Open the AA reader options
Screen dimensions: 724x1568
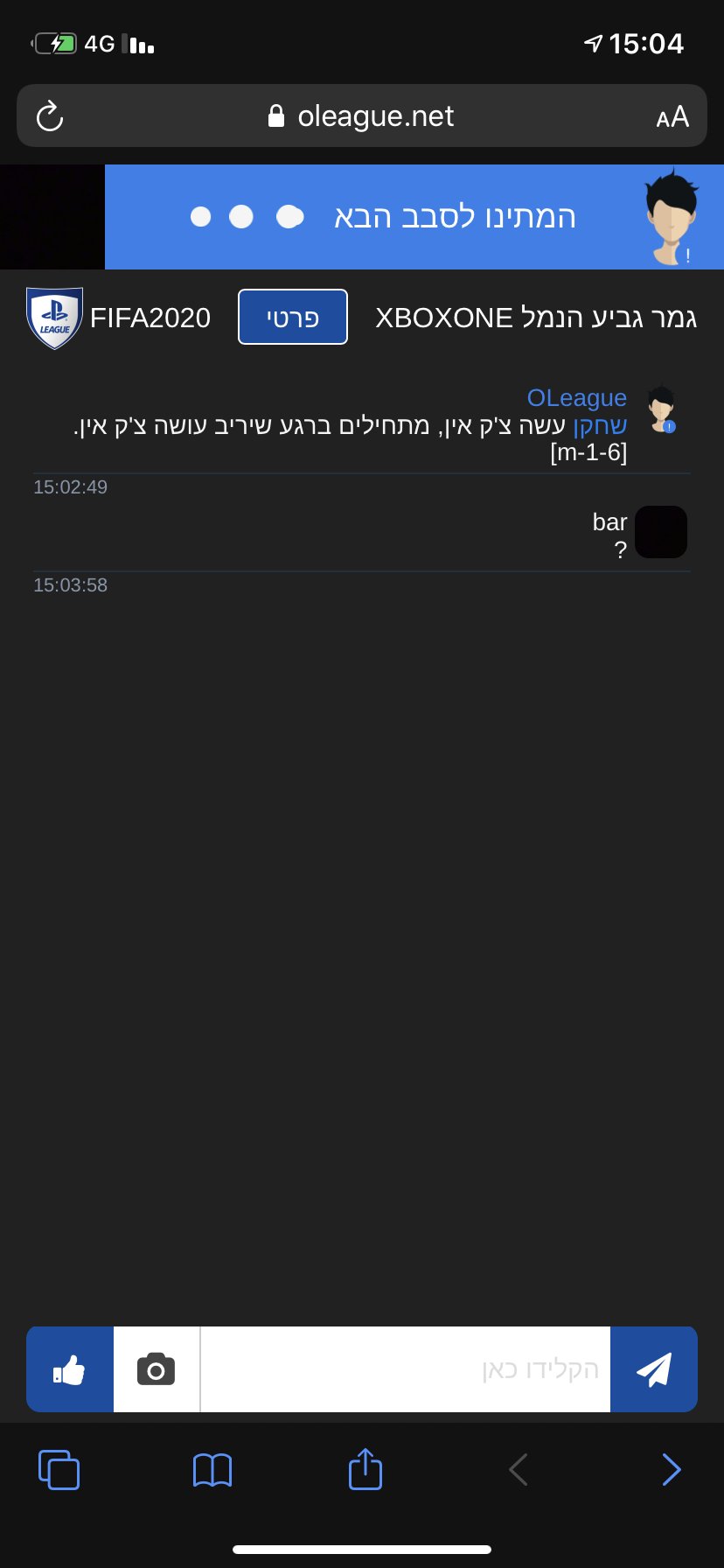click(672, 117)
